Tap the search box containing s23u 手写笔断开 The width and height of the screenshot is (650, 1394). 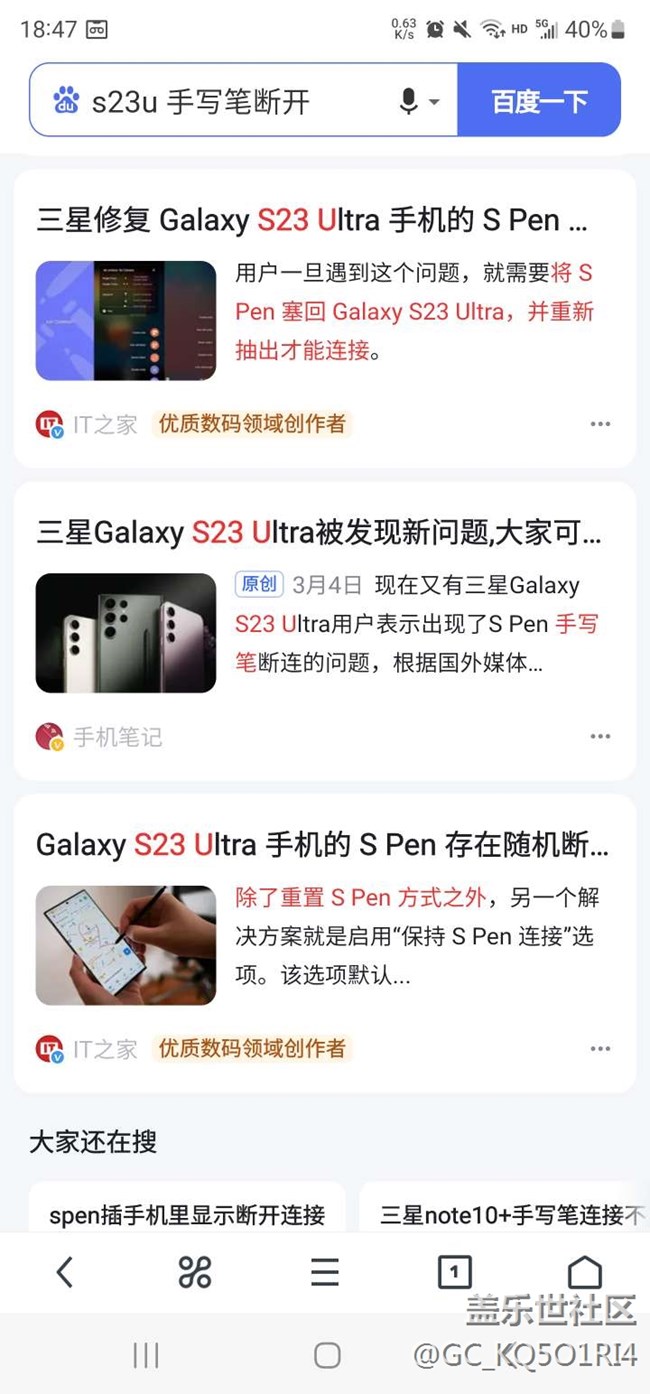[230, 101]
